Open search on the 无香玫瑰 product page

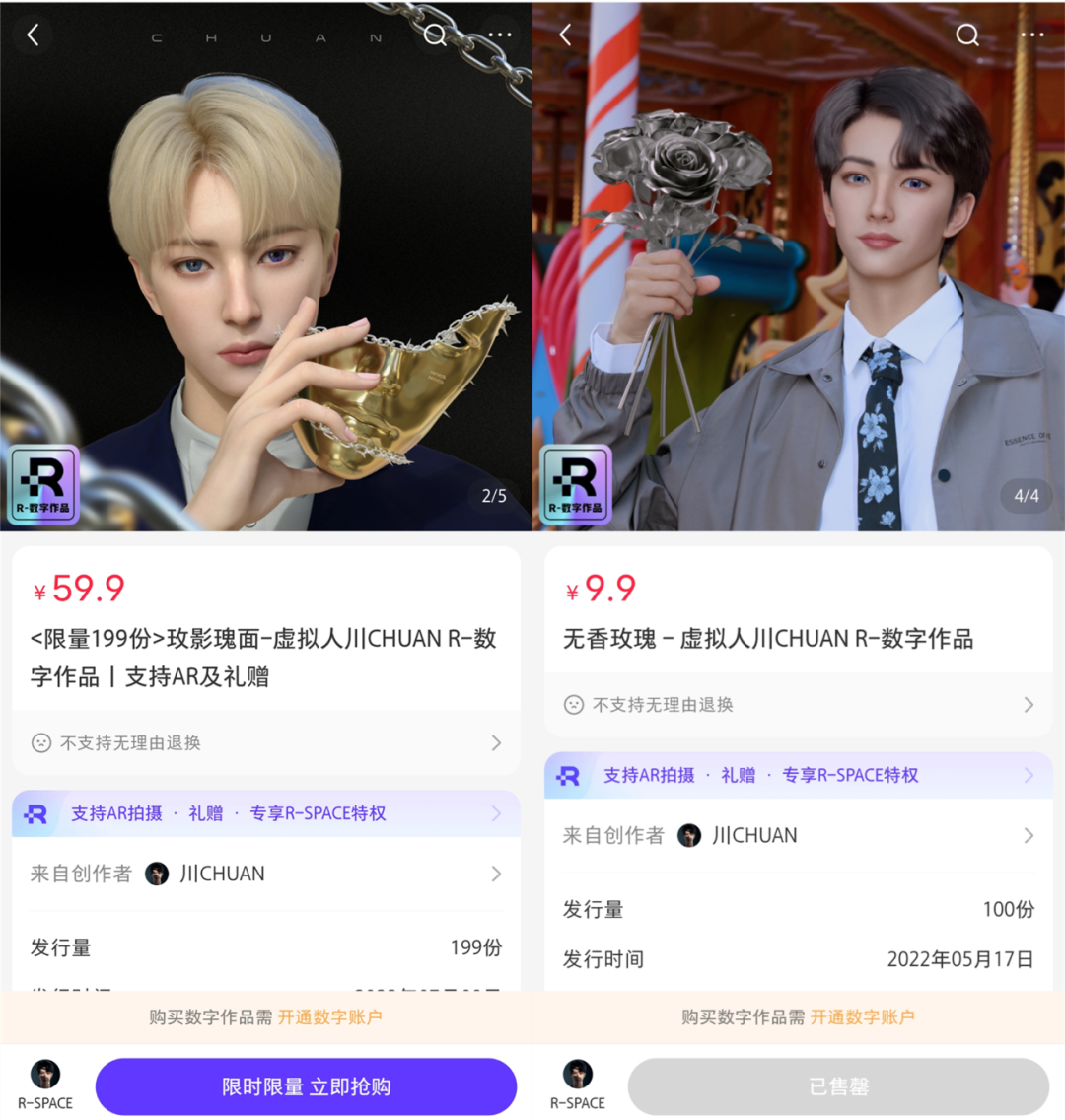pyautogui.click(x=967, y=35)
